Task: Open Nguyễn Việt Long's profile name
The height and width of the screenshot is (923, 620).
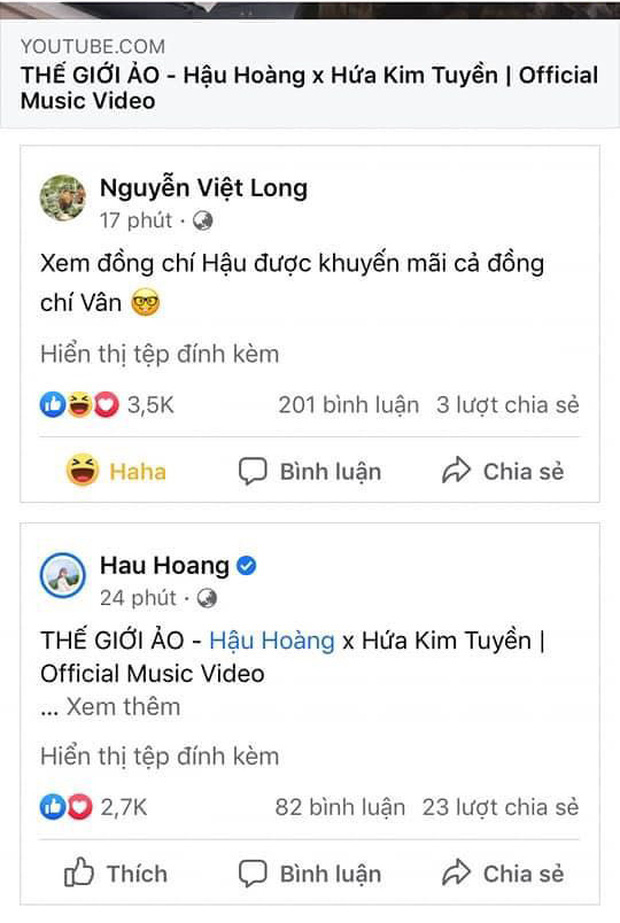Action: (x=203, y=188)
